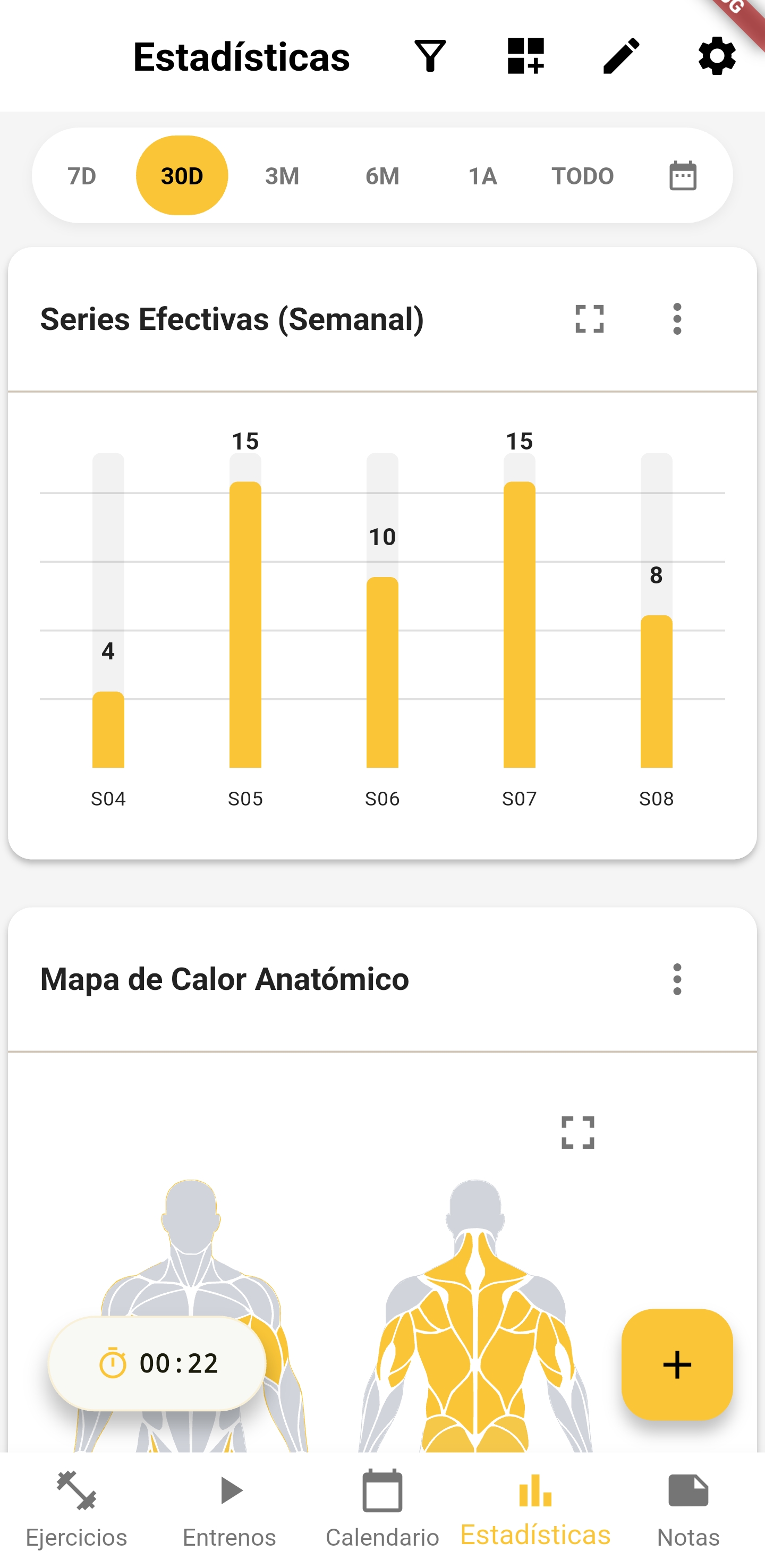
Task: Open the settings gear
Action: click(x=716, y=56)
